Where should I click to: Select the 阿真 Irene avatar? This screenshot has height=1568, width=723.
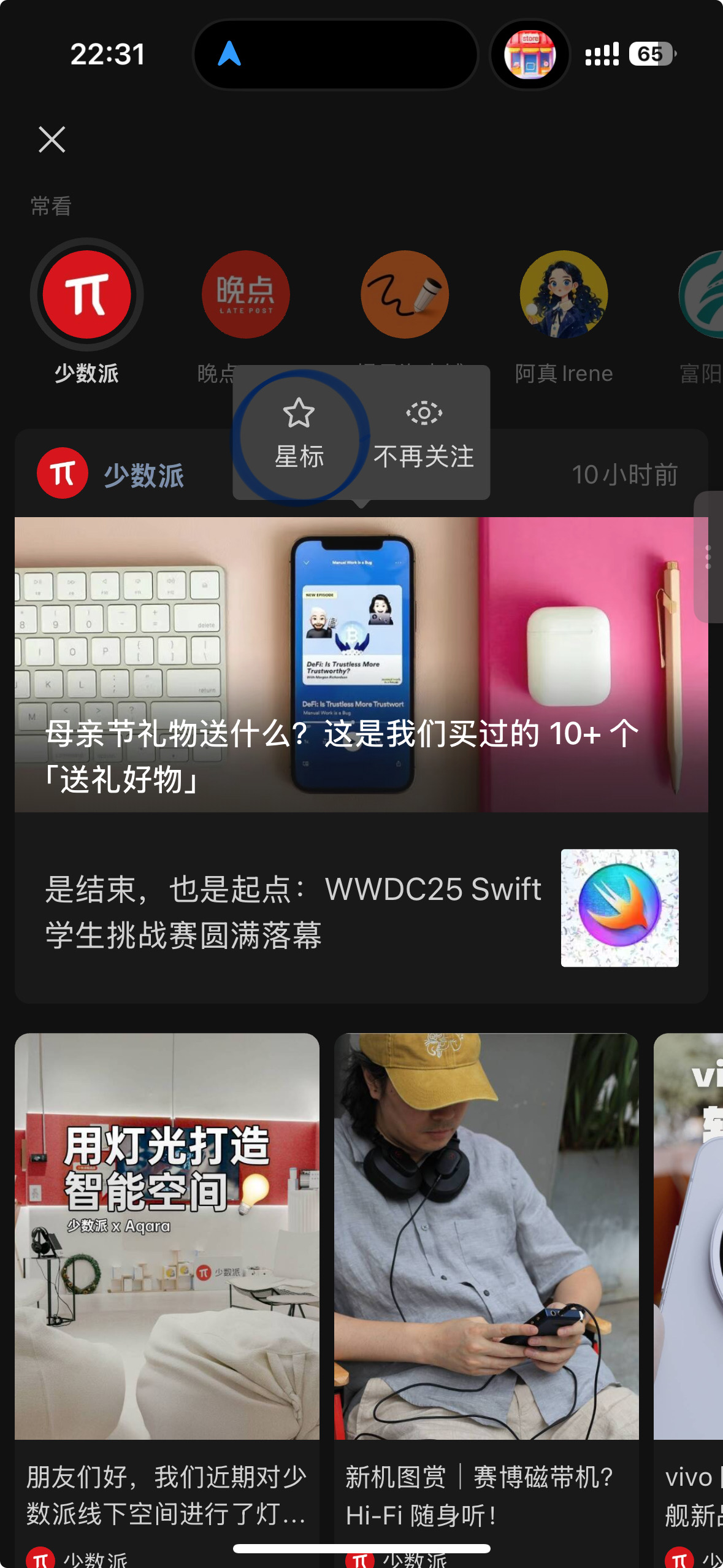[x=564, y=294]
